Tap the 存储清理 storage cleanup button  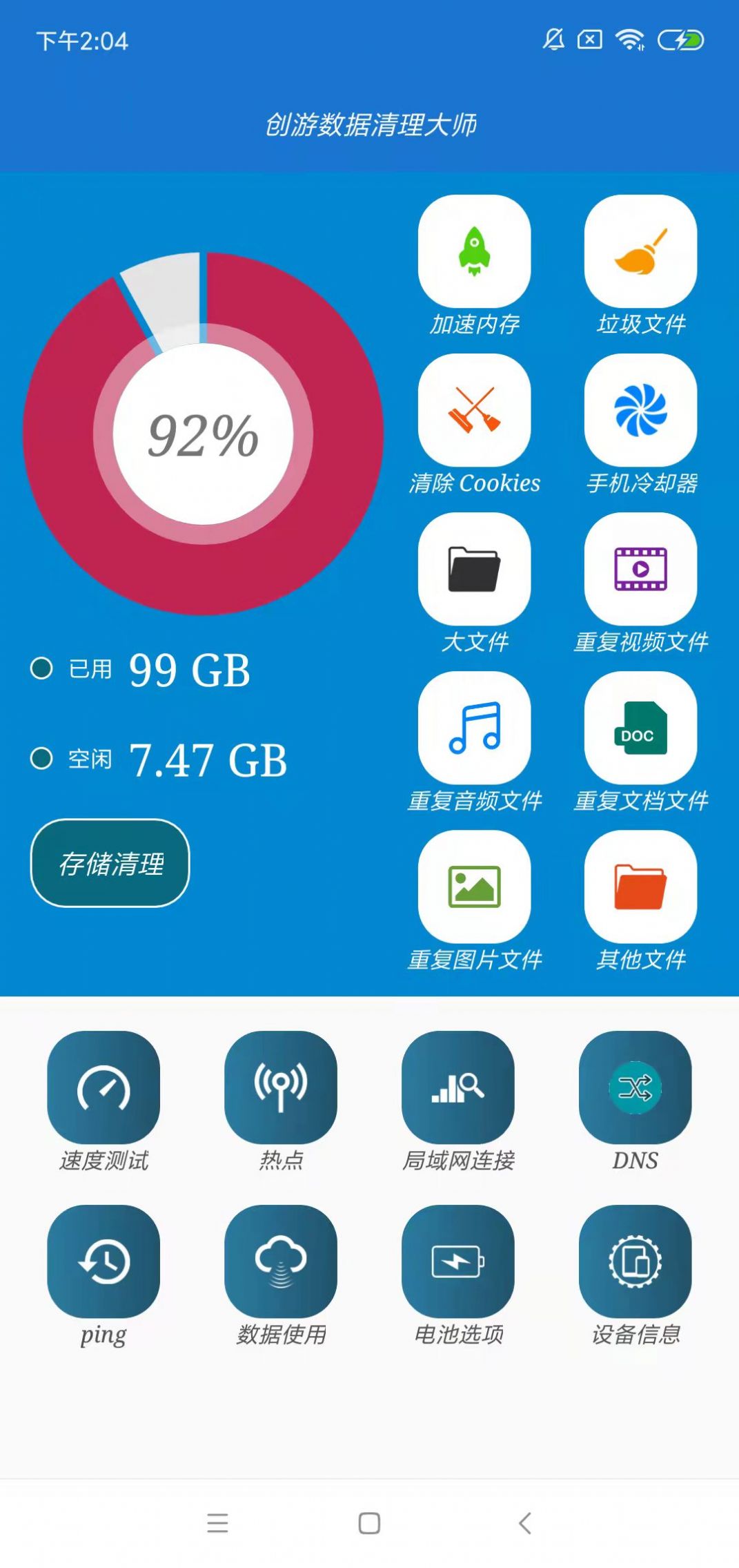(111, 863)
